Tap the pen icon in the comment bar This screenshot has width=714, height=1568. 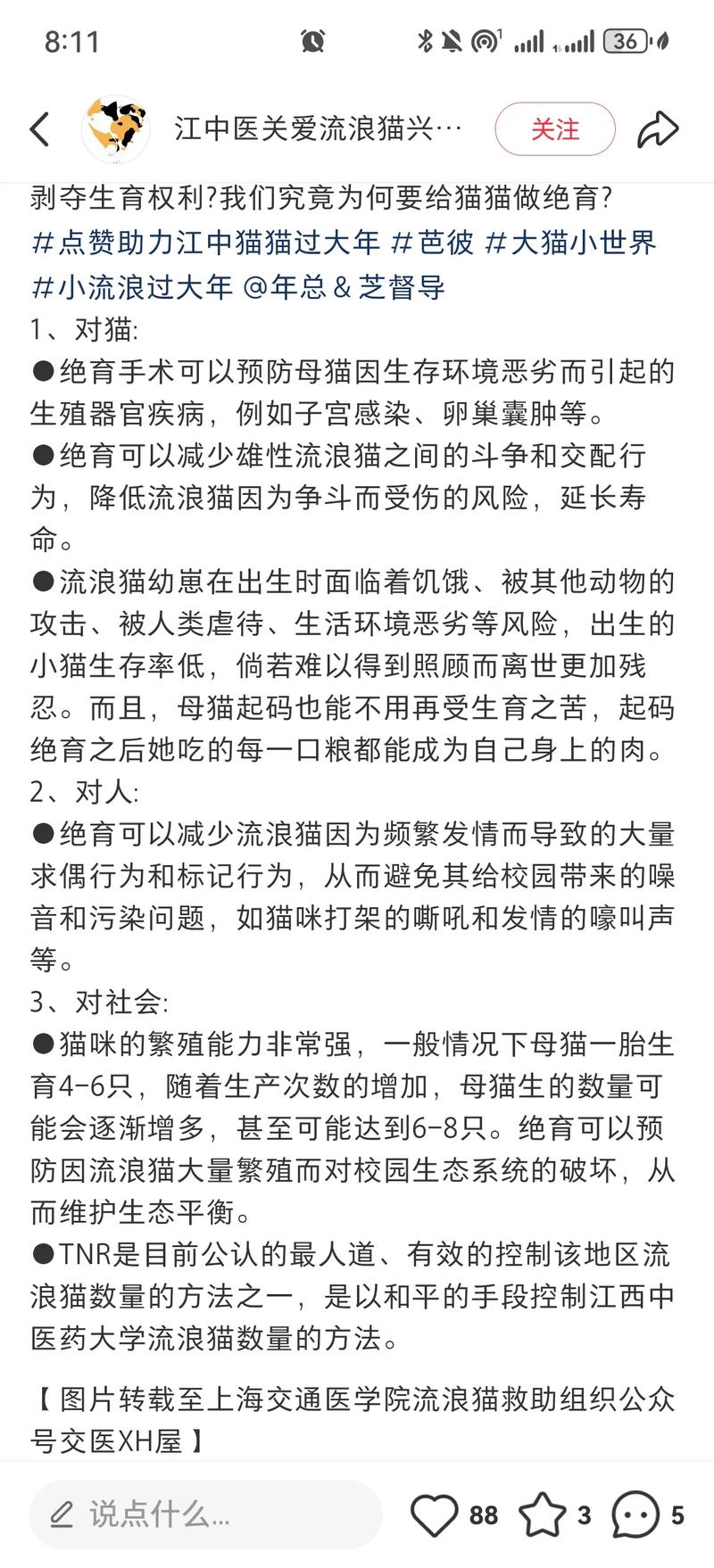61,1514
